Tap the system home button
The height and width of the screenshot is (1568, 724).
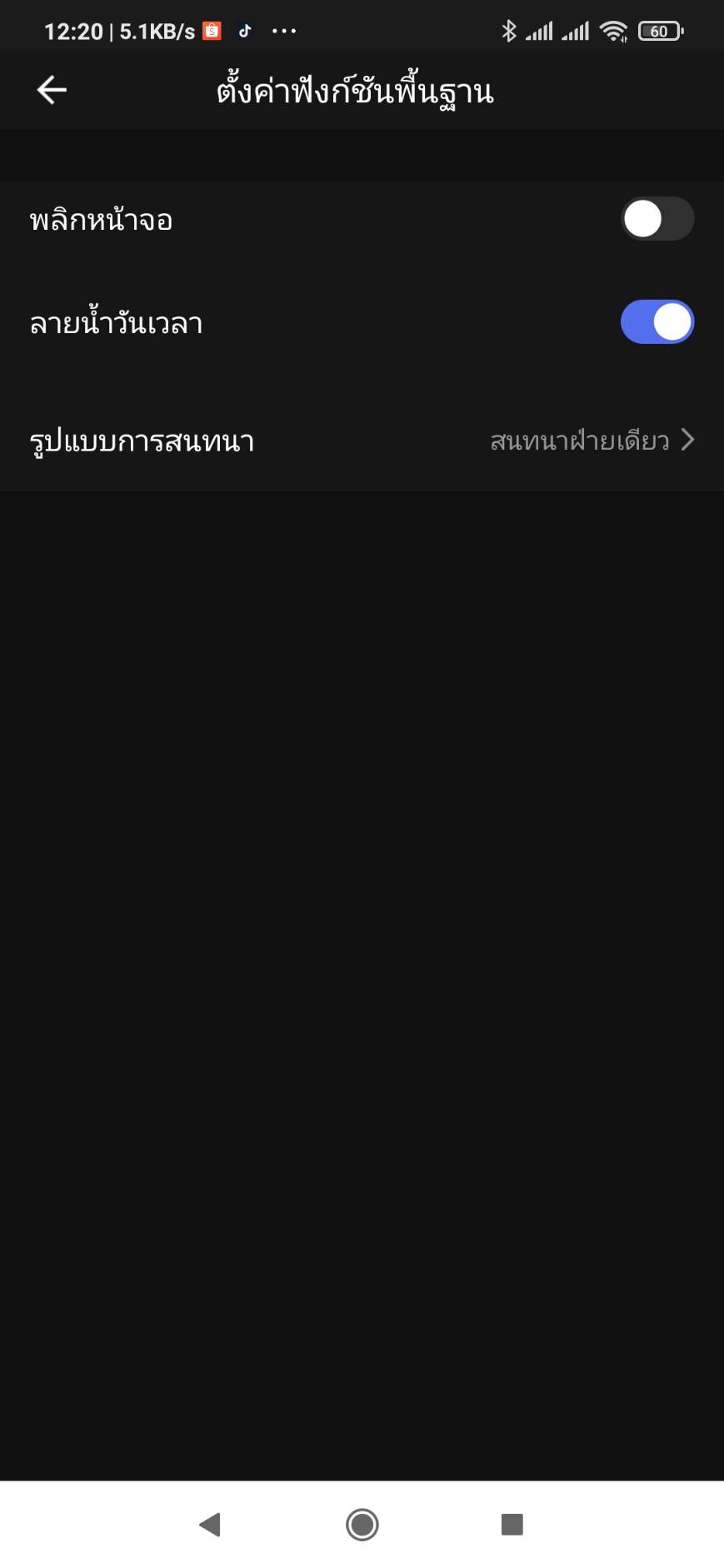click(362, 1524)
